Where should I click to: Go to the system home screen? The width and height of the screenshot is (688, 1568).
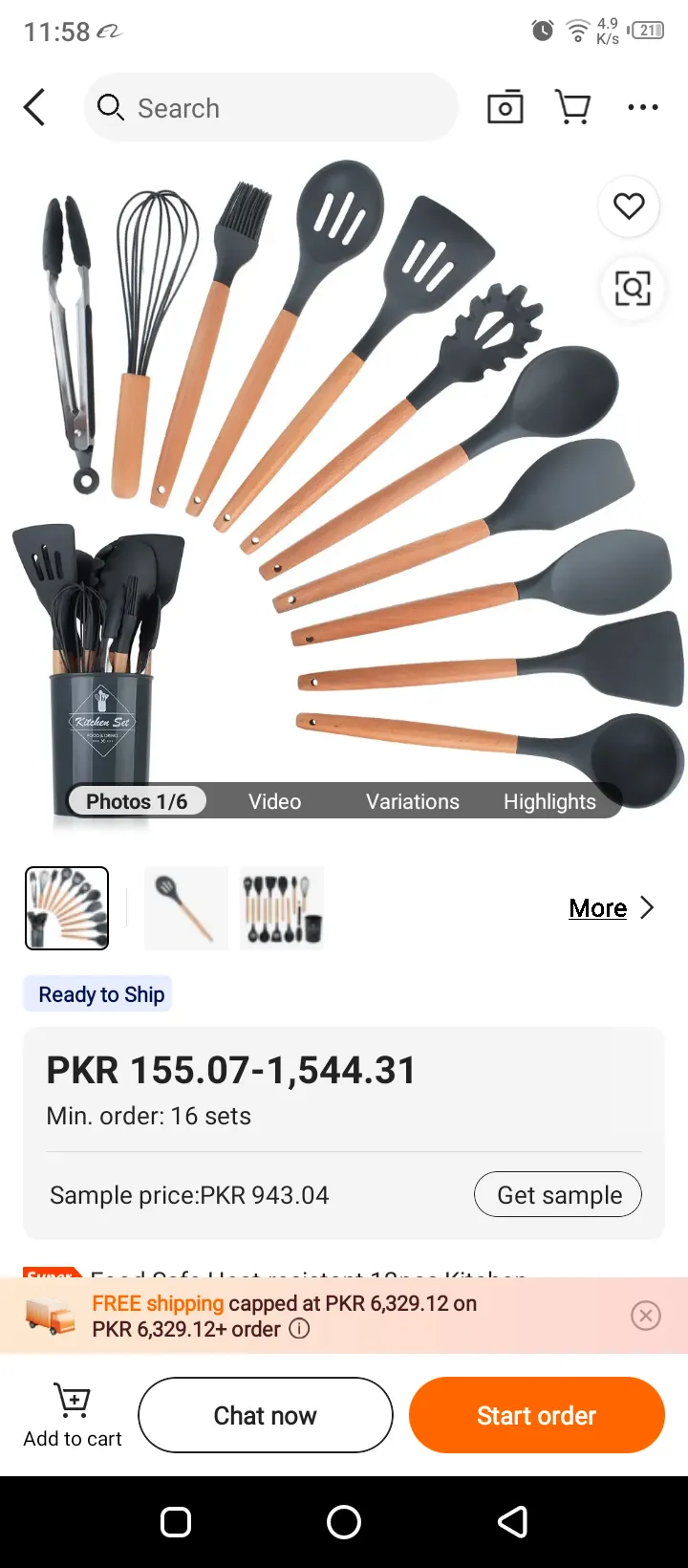coord(344,1522)
